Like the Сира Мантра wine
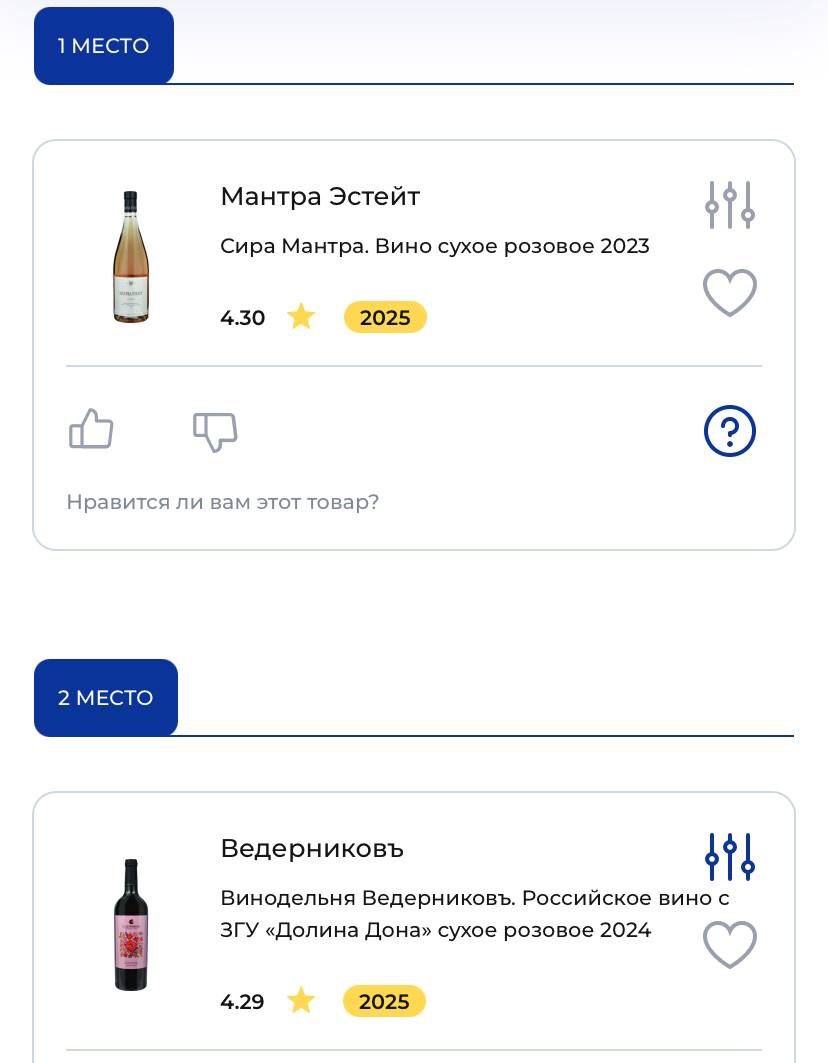828x1063 pixels. pyautogui.click(x=91, y=431)
